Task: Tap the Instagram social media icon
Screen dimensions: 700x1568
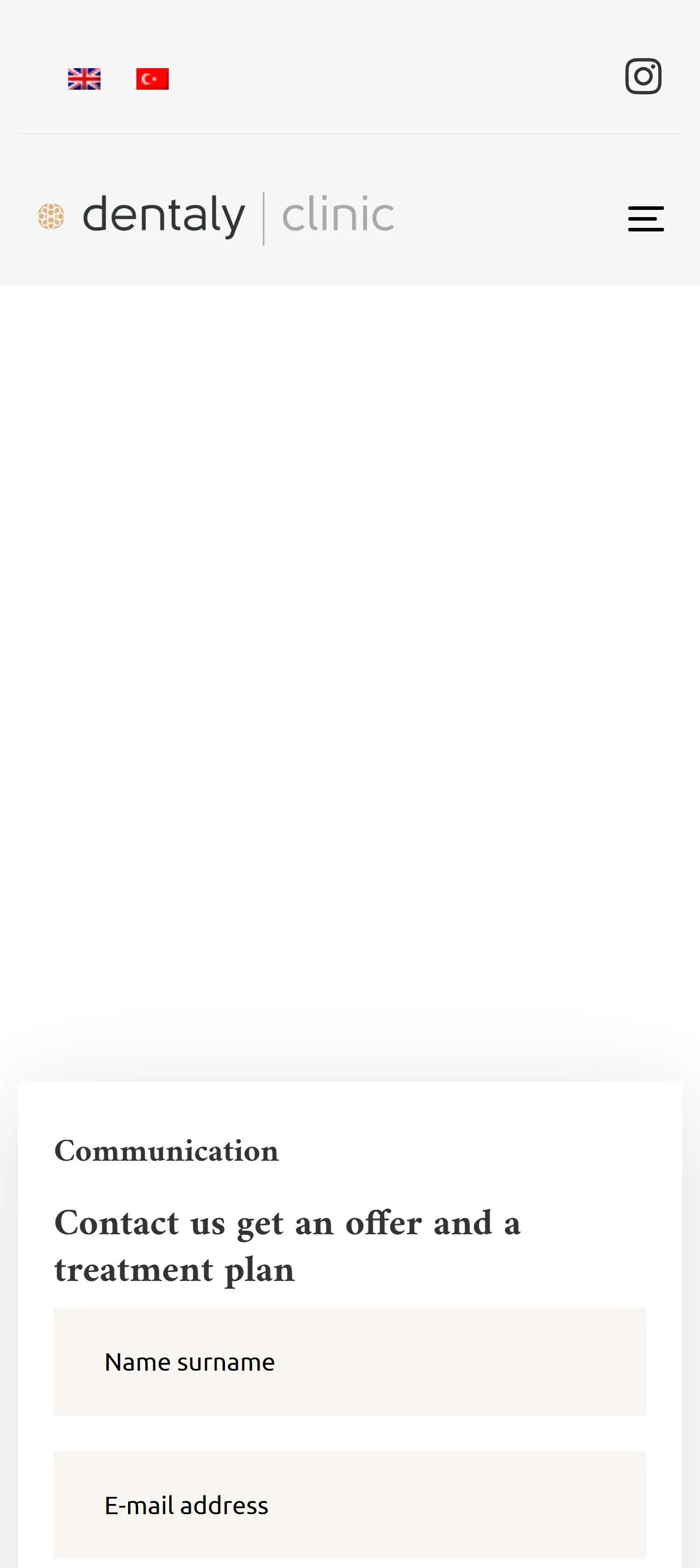Action: [644, 75]
